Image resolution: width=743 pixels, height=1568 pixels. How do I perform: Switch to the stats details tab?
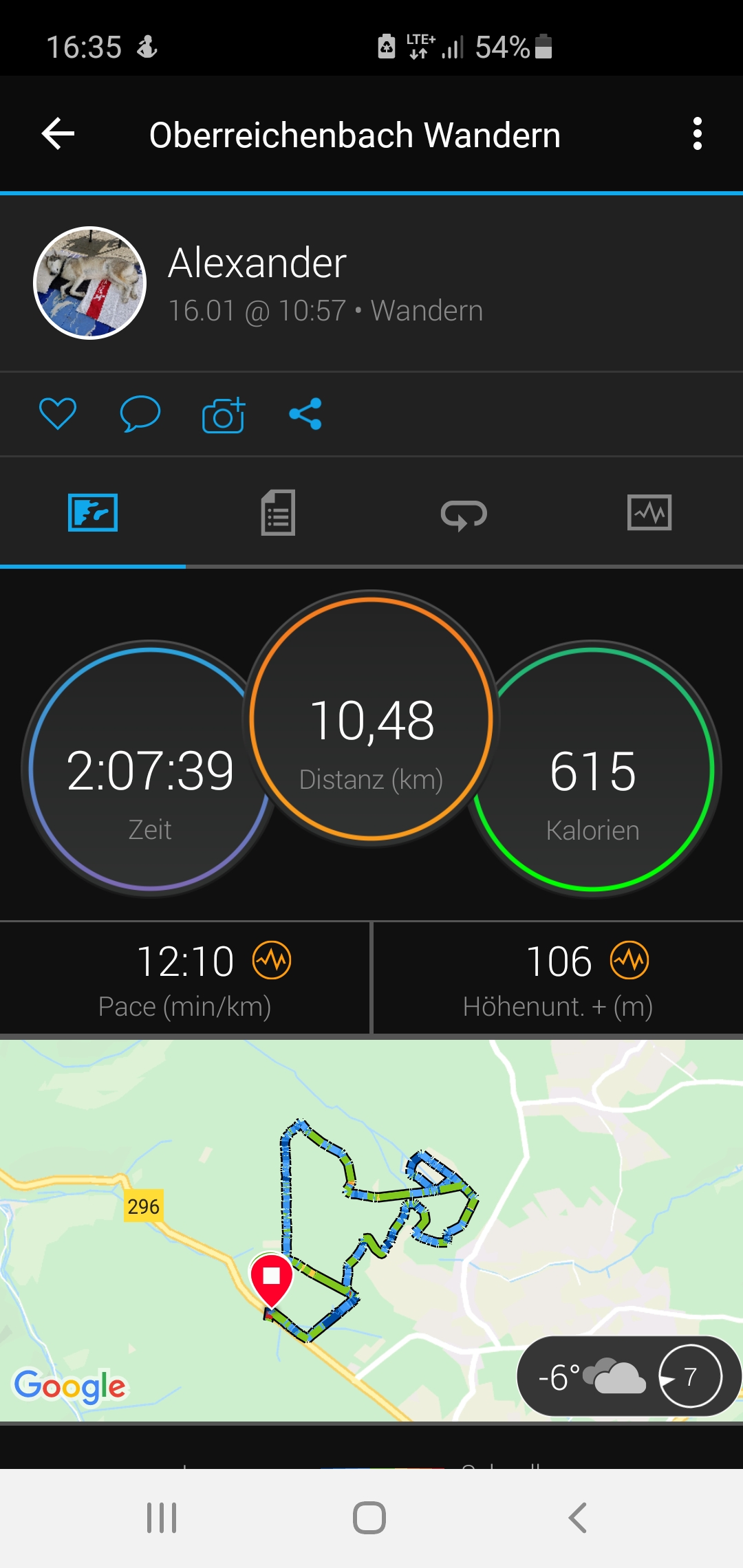278,513
